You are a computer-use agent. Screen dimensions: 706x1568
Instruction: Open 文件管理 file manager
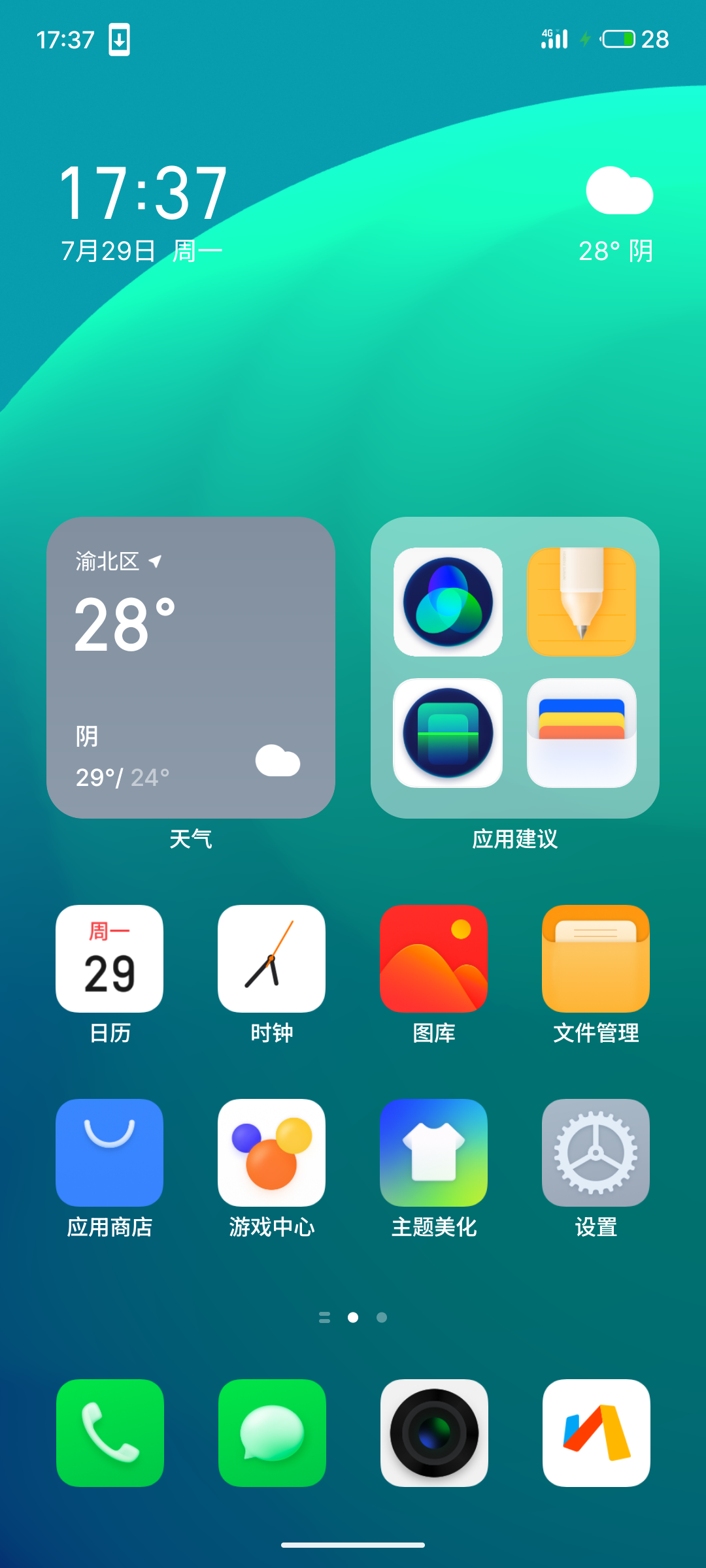point(596,958)
